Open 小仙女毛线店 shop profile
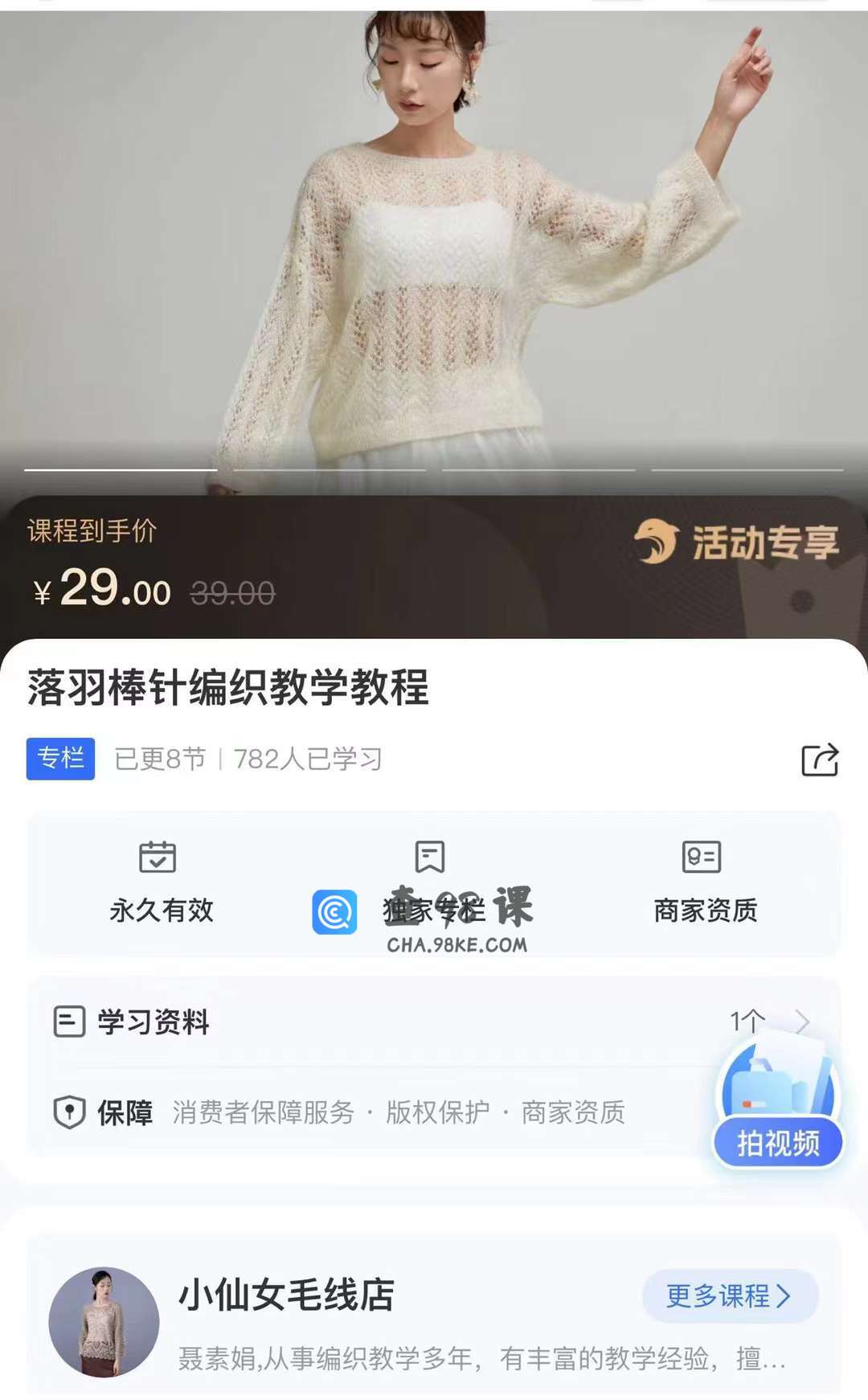Screen dimensions: 868x1400 [x=286, y=1295]
